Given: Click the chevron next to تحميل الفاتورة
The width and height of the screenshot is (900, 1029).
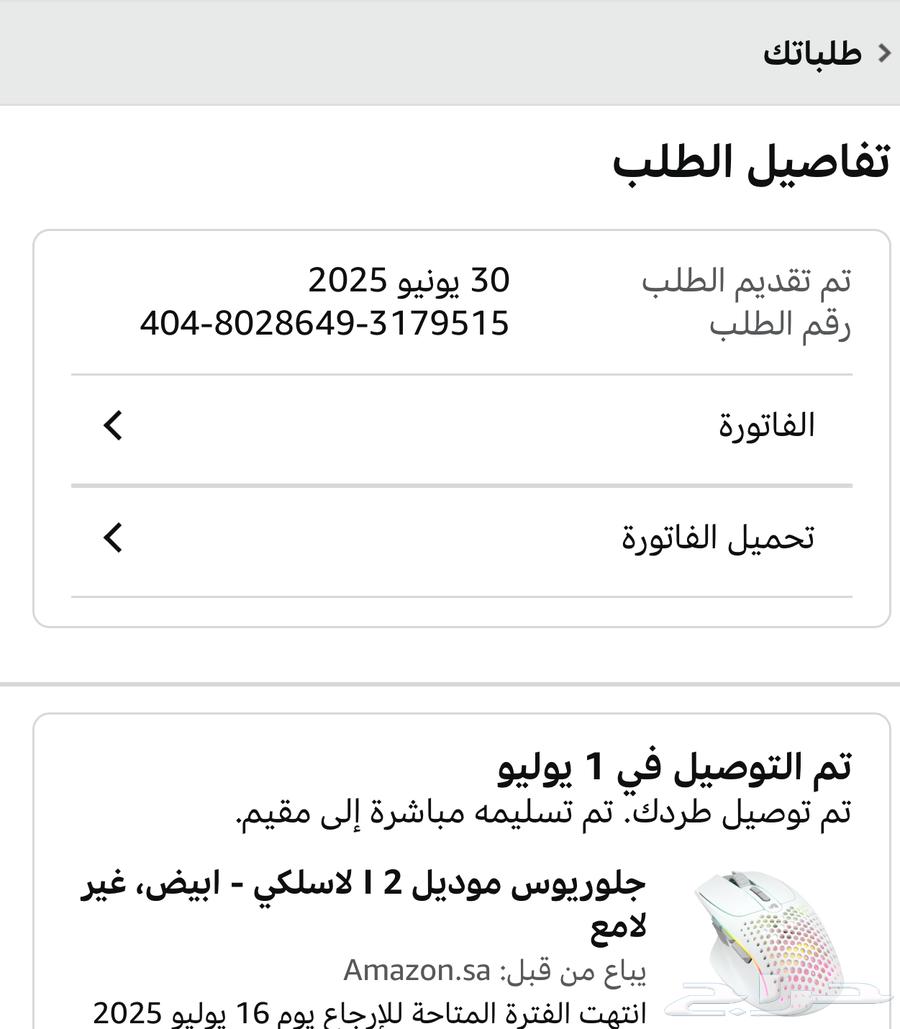Looking at the screenshot, I should tap(113, 537).
